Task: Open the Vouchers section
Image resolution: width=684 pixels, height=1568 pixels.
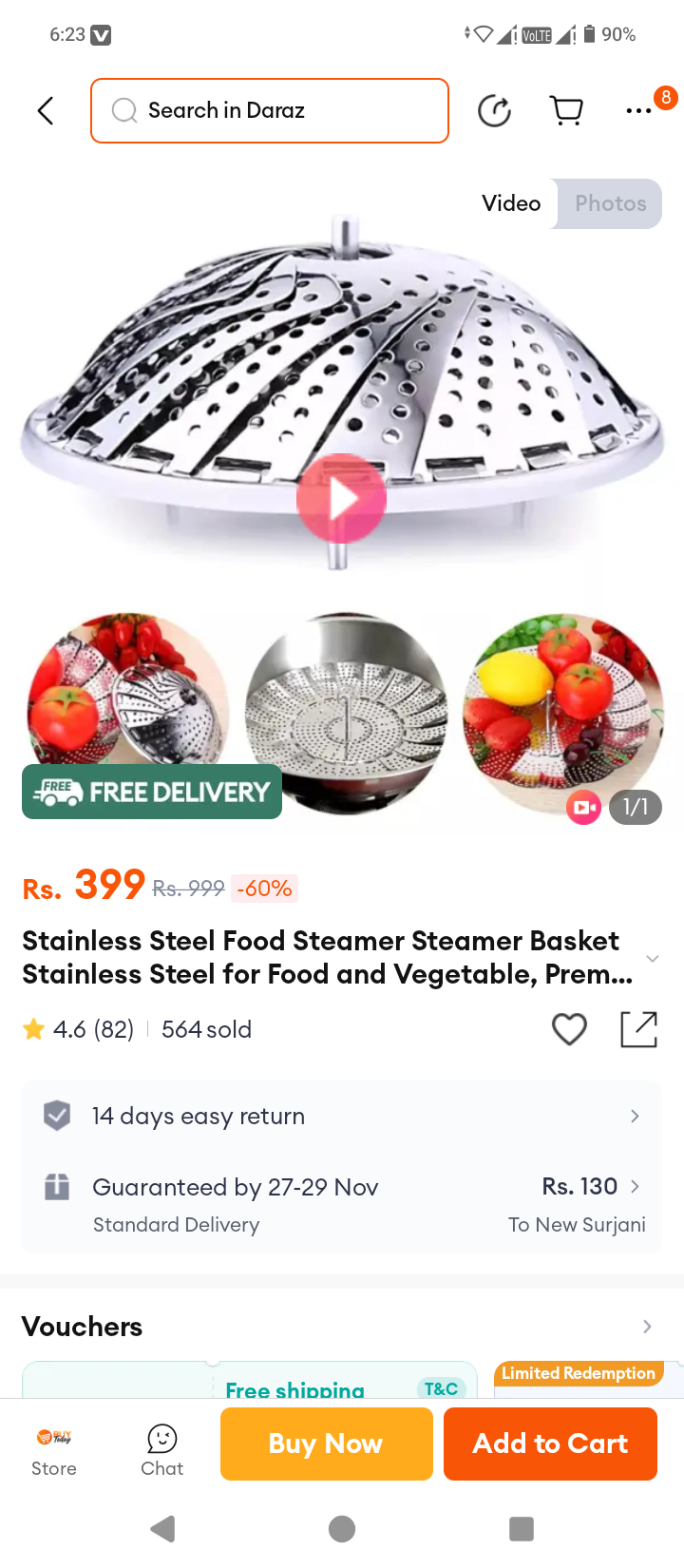Action: pos(342,1327)
